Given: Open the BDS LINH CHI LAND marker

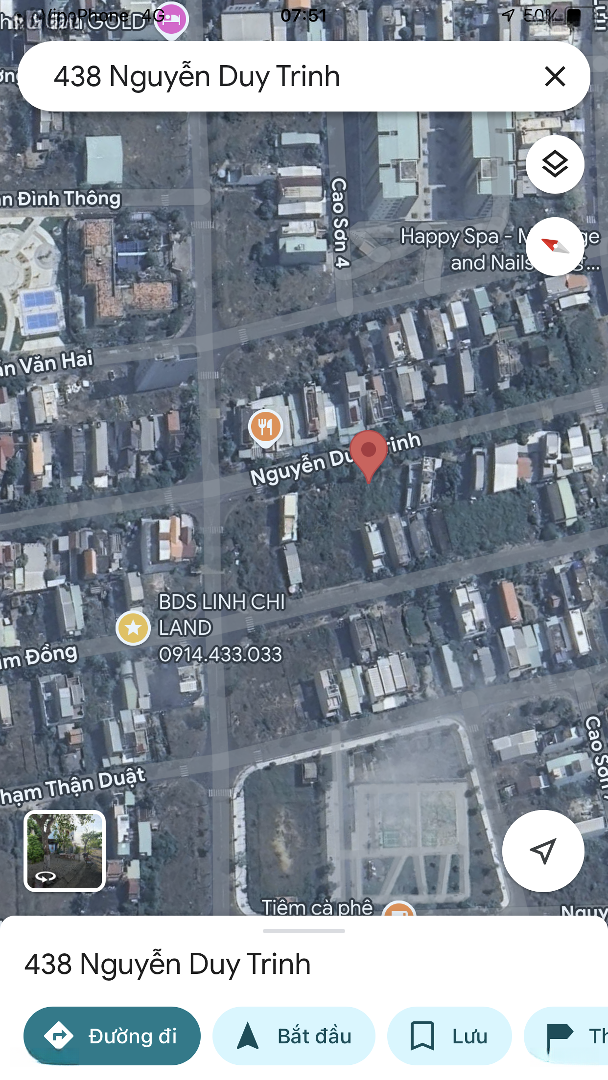Looking at the screenshot, I should coord(133,628).
